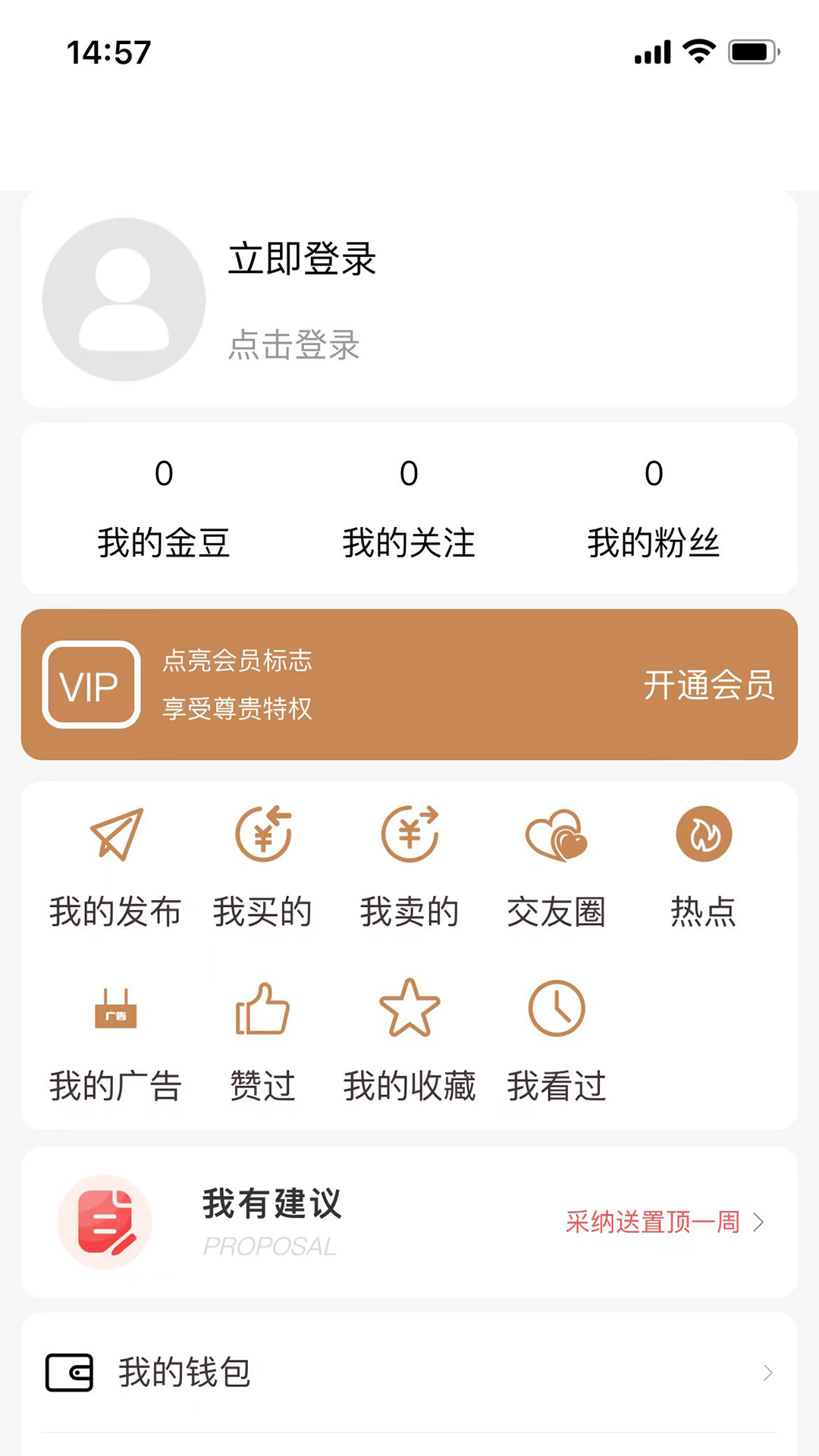This screenshot has width=819, height=1456.
Task: View 我的粉丝 list
Action: coord(654,508)
